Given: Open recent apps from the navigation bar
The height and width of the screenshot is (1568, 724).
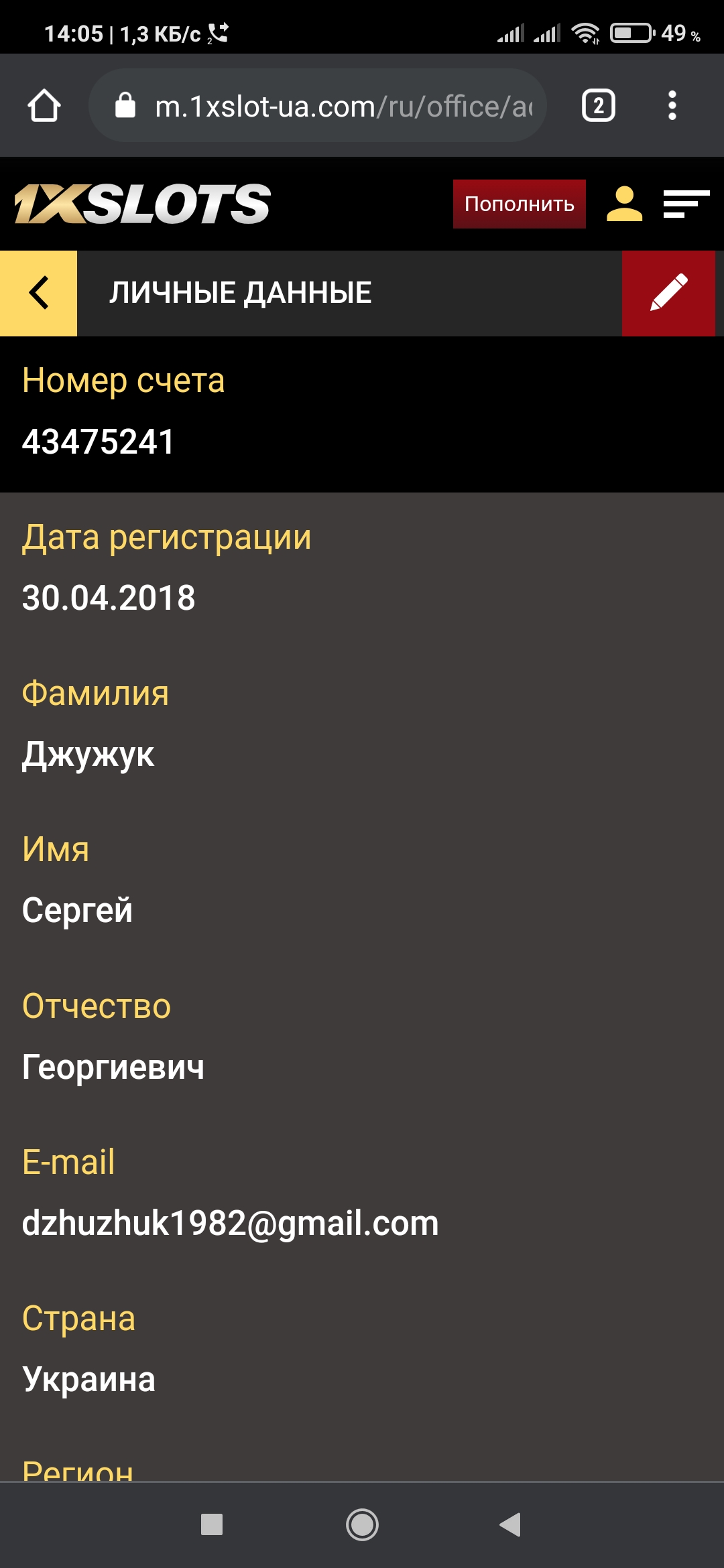Looking at the screenshot, I should (212, 1524).
